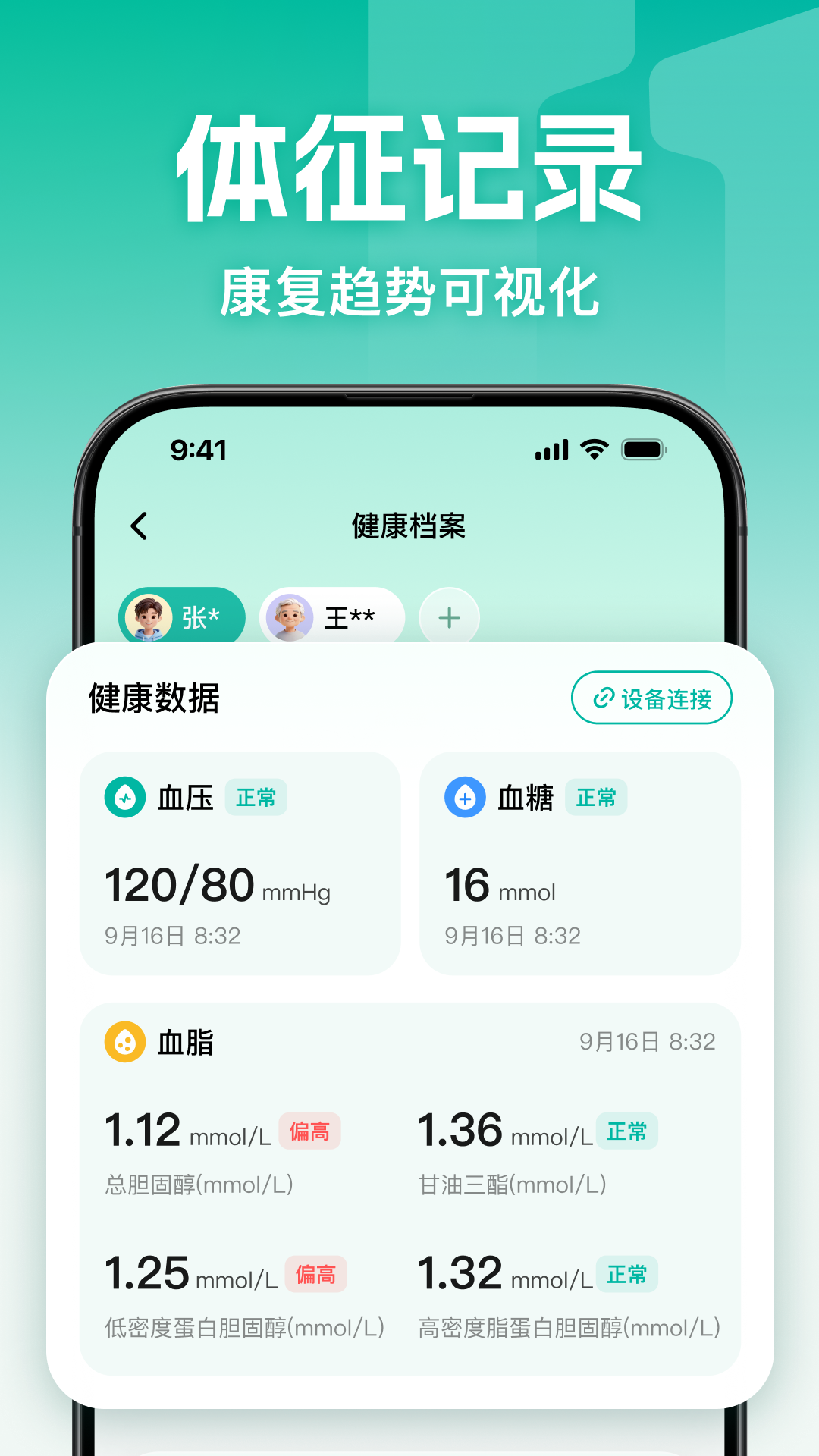Viewport: 819px width, 1456px height.
Task: Click the link icon inside 设备连接 button
Action: [601, 698]
